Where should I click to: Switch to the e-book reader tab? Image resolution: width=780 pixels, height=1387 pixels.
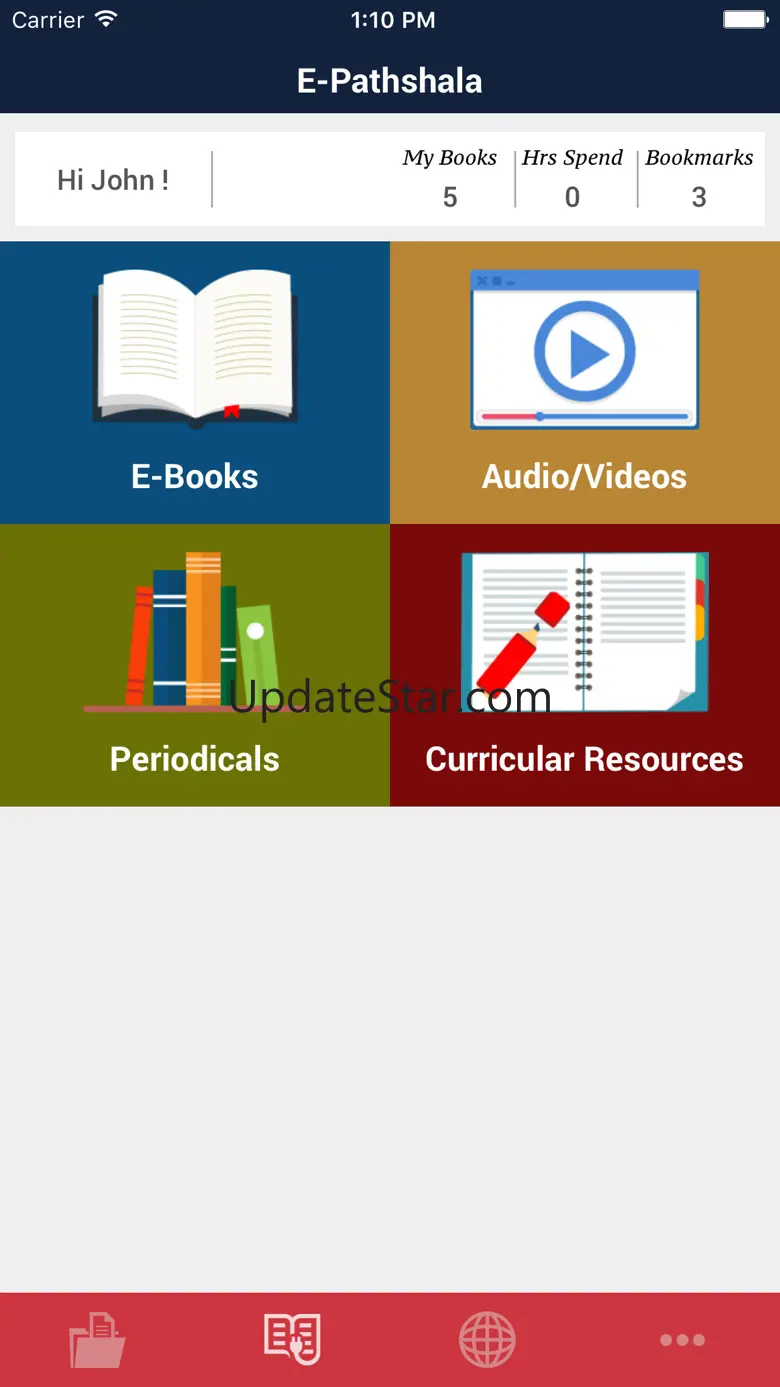292,1340
